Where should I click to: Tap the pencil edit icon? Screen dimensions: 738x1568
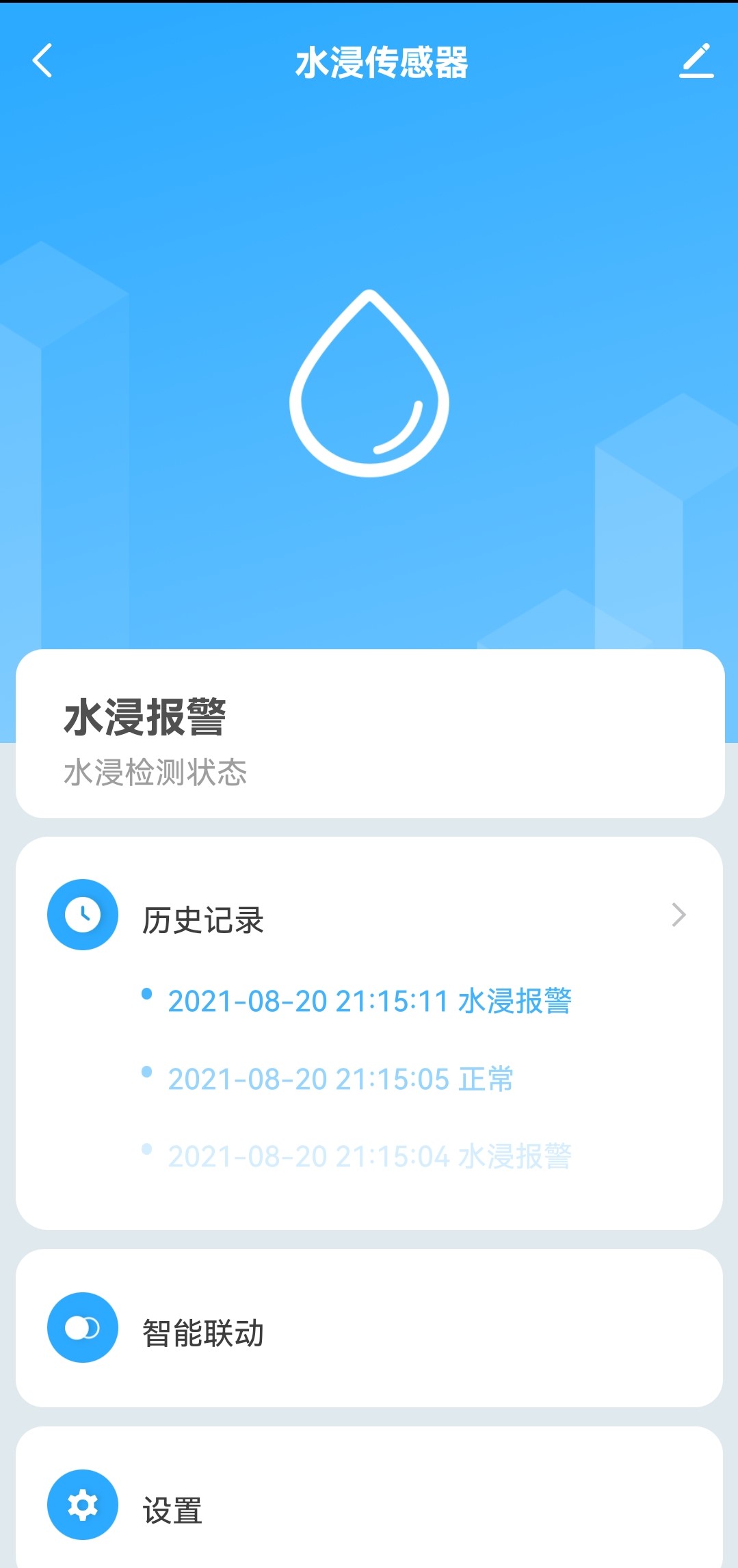[696, 61]
